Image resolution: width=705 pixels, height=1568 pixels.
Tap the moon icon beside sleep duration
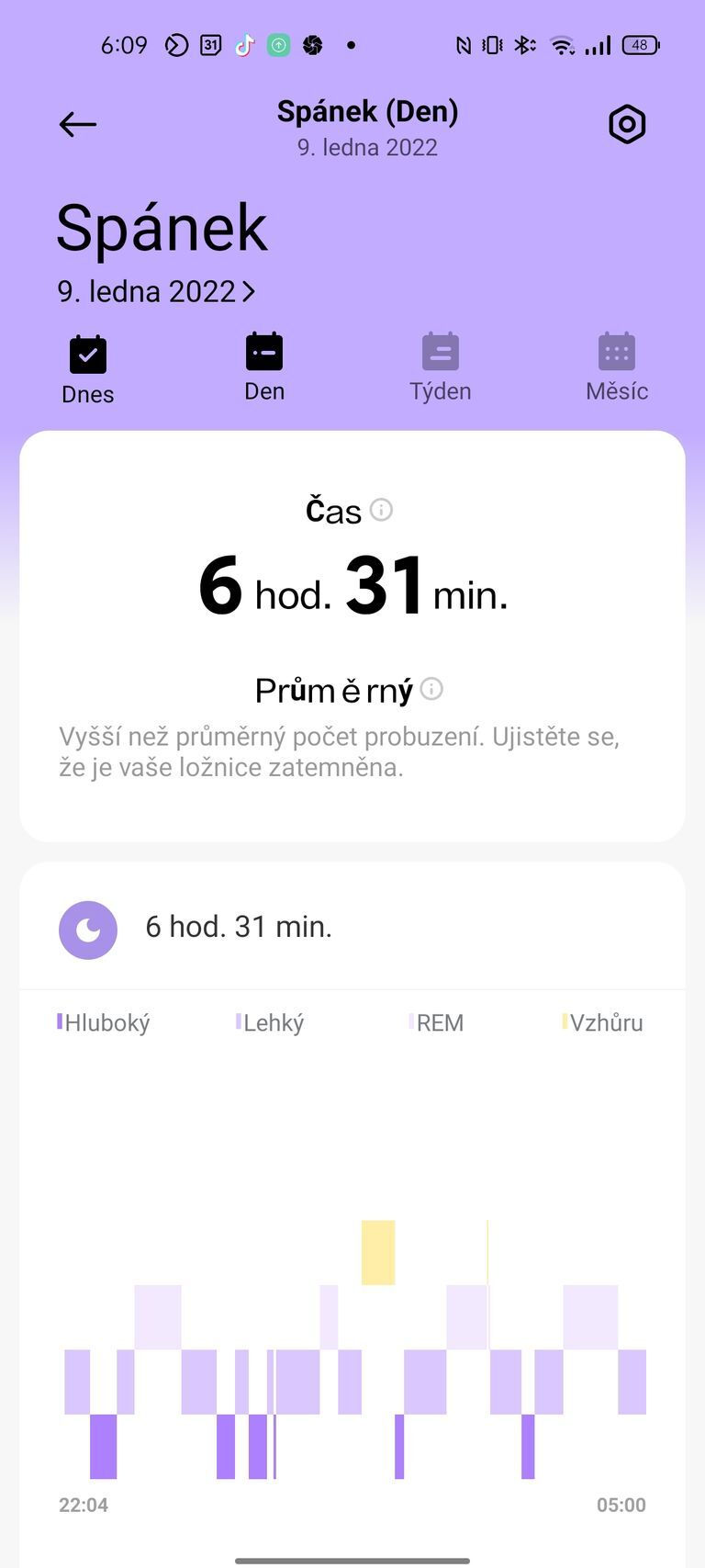point(88,930)
